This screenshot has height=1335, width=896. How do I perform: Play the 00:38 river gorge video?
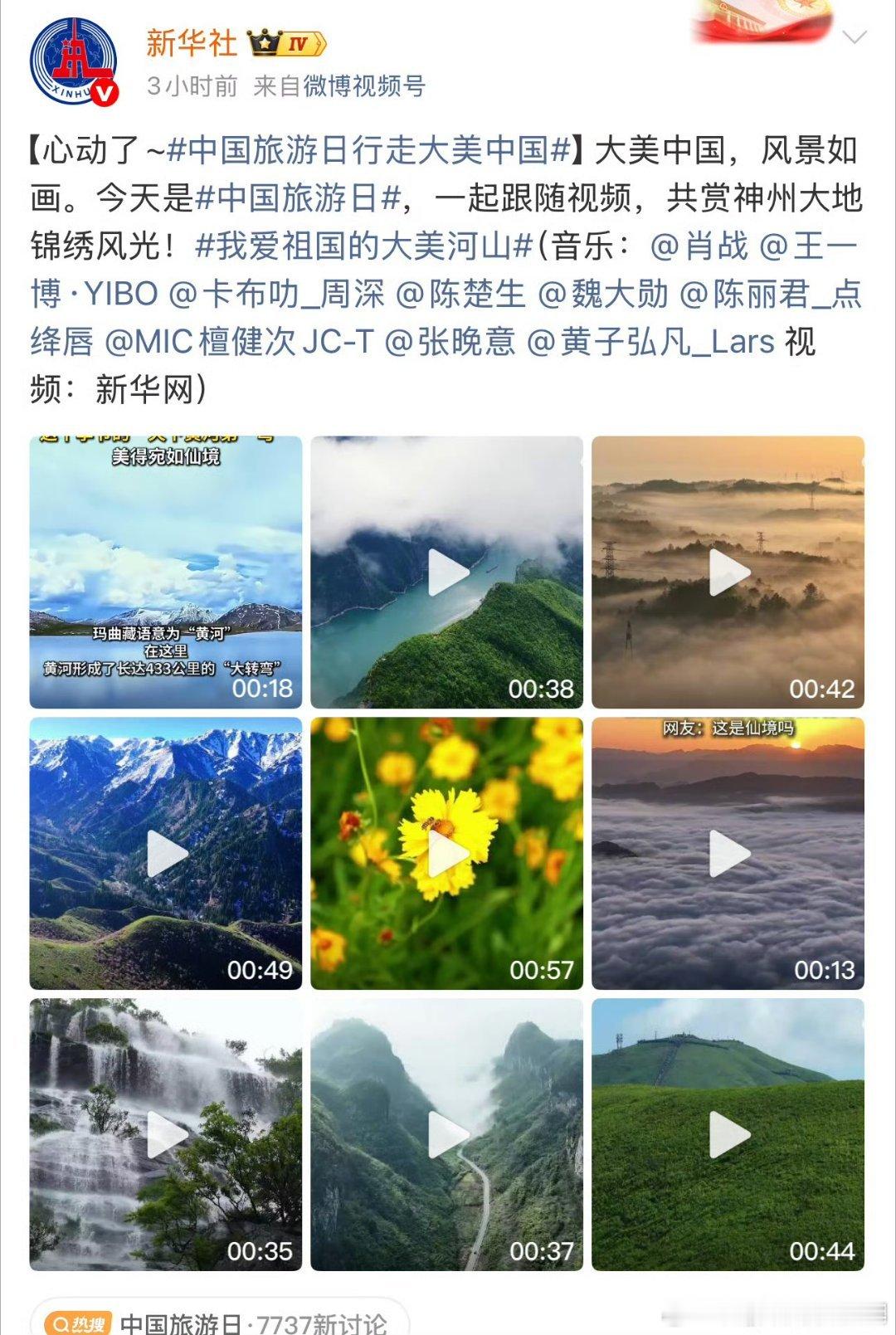coord(447,572)
